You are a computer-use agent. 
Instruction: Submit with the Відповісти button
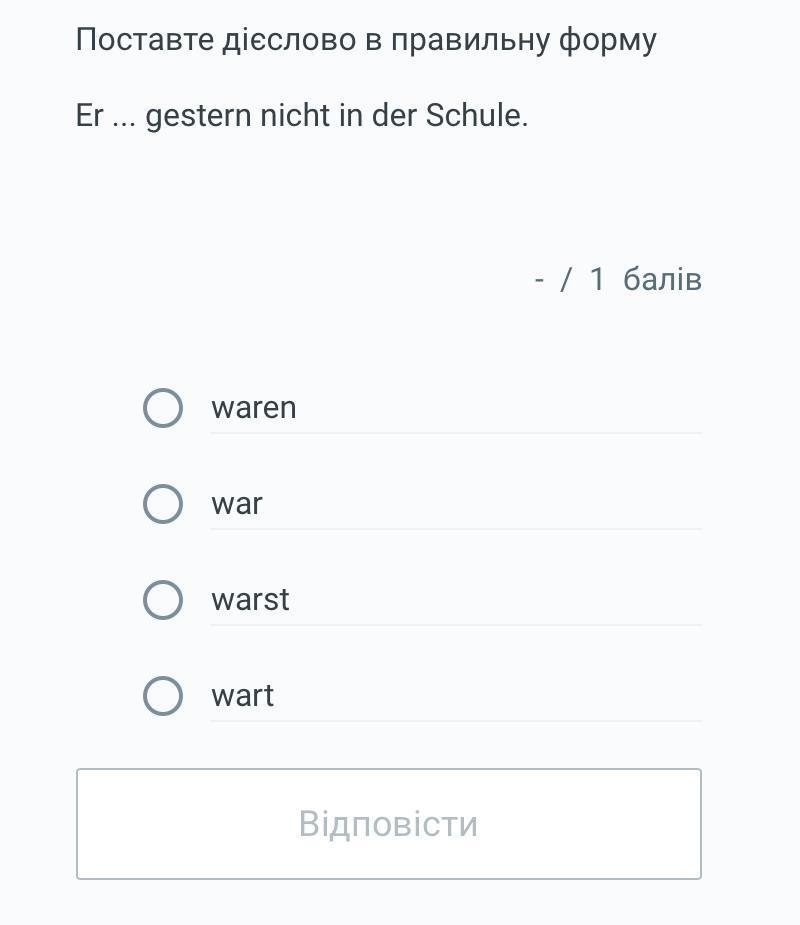388,824
